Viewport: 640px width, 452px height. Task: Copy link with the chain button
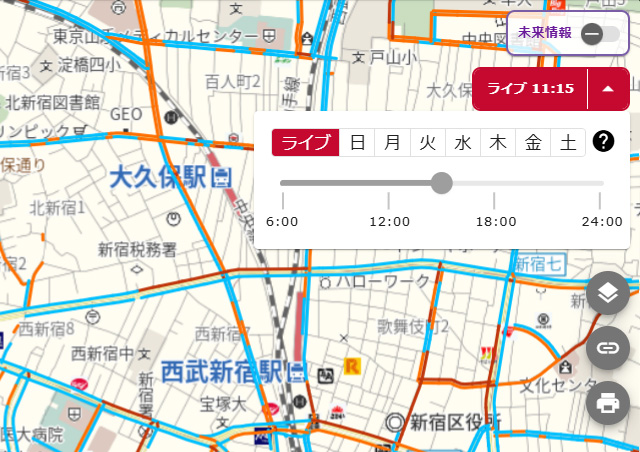click(x=607, y=349)
